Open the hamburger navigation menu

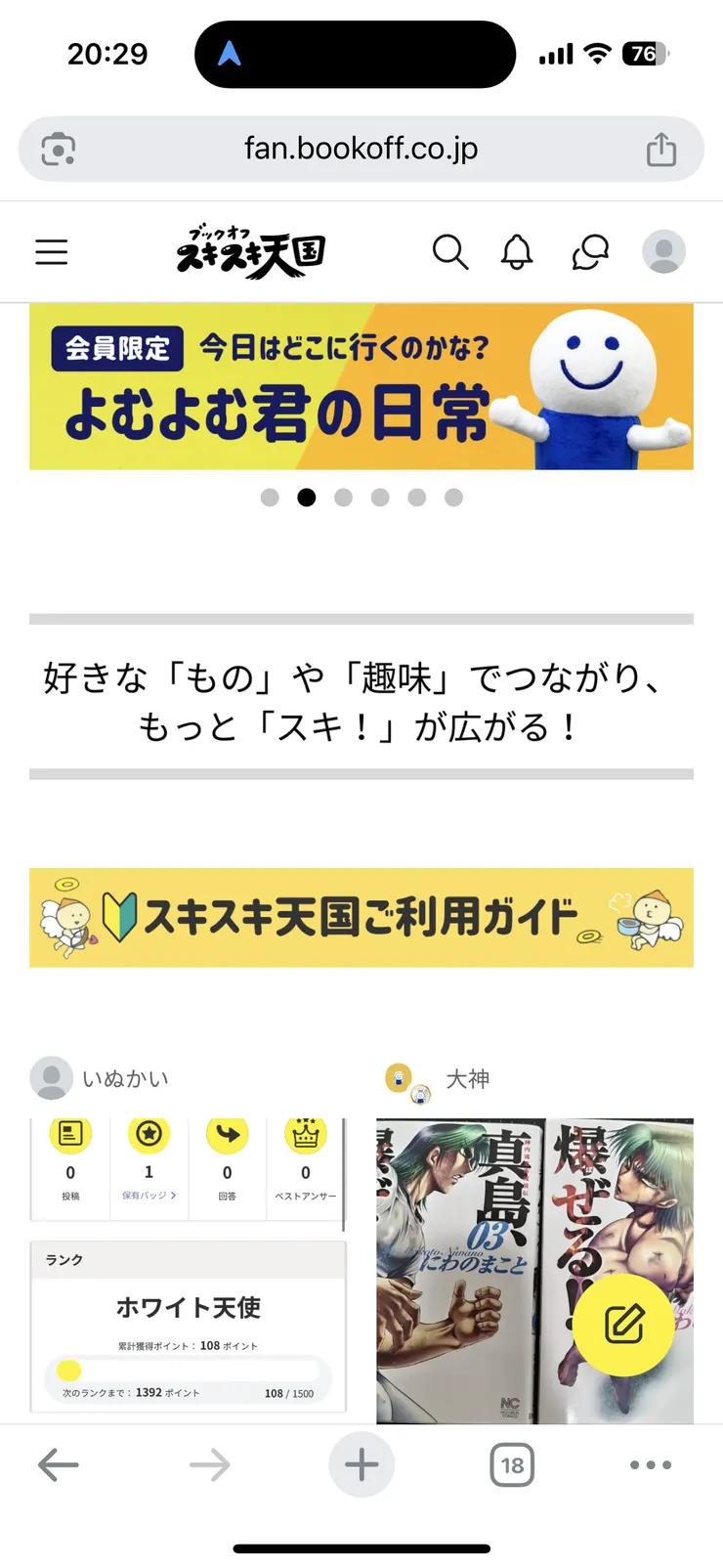[51, 251]
